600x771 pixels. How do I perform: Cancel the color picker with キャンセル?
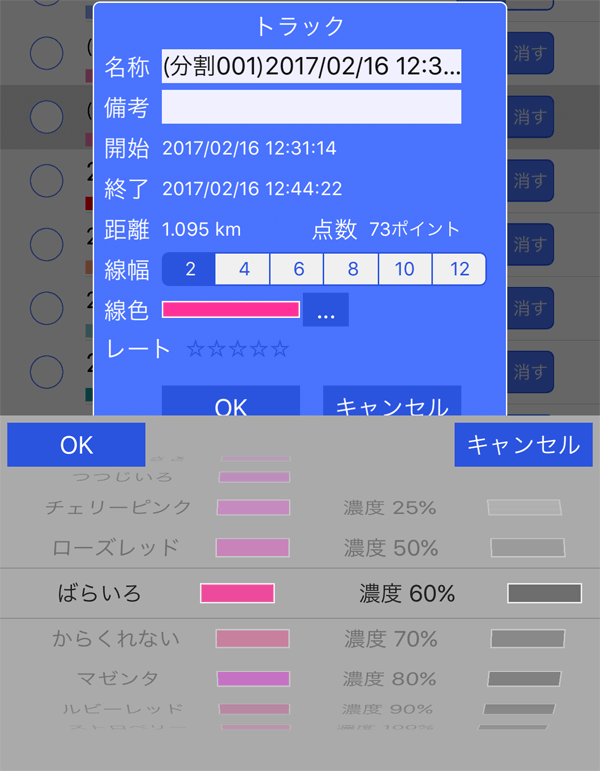523,444
